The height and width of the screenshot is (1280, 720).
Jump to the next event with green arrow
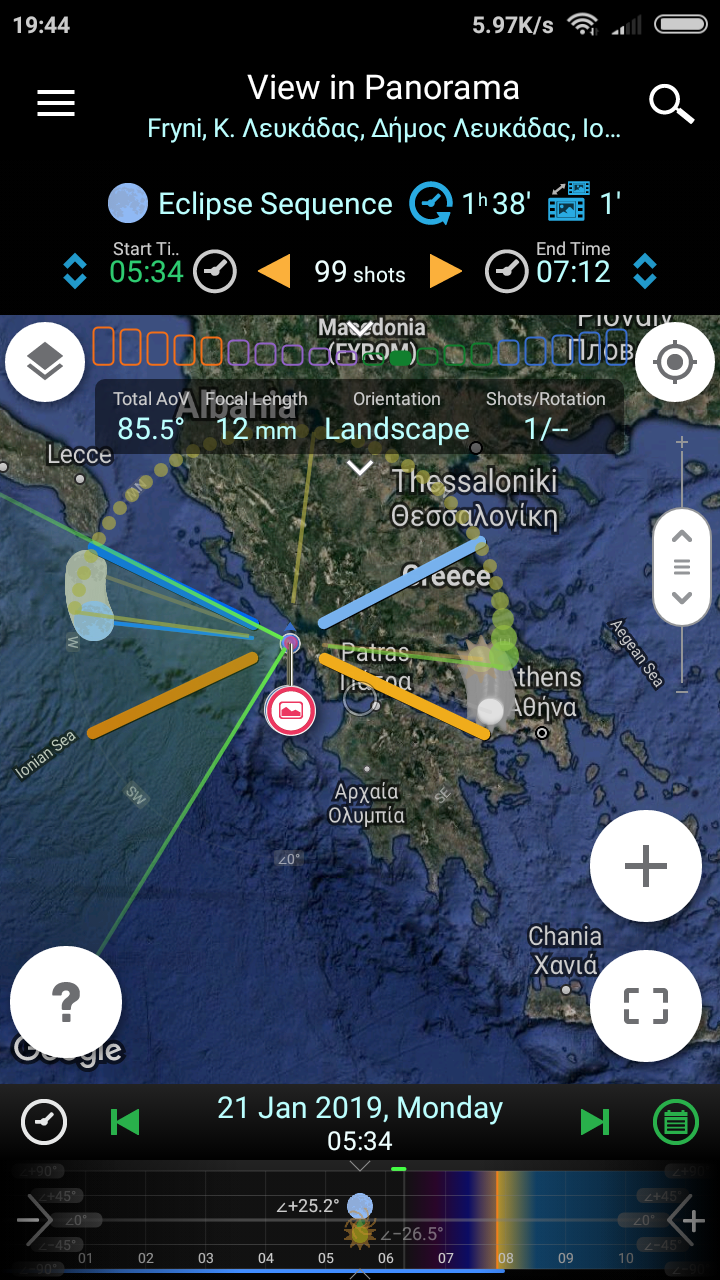(595, 1122)
